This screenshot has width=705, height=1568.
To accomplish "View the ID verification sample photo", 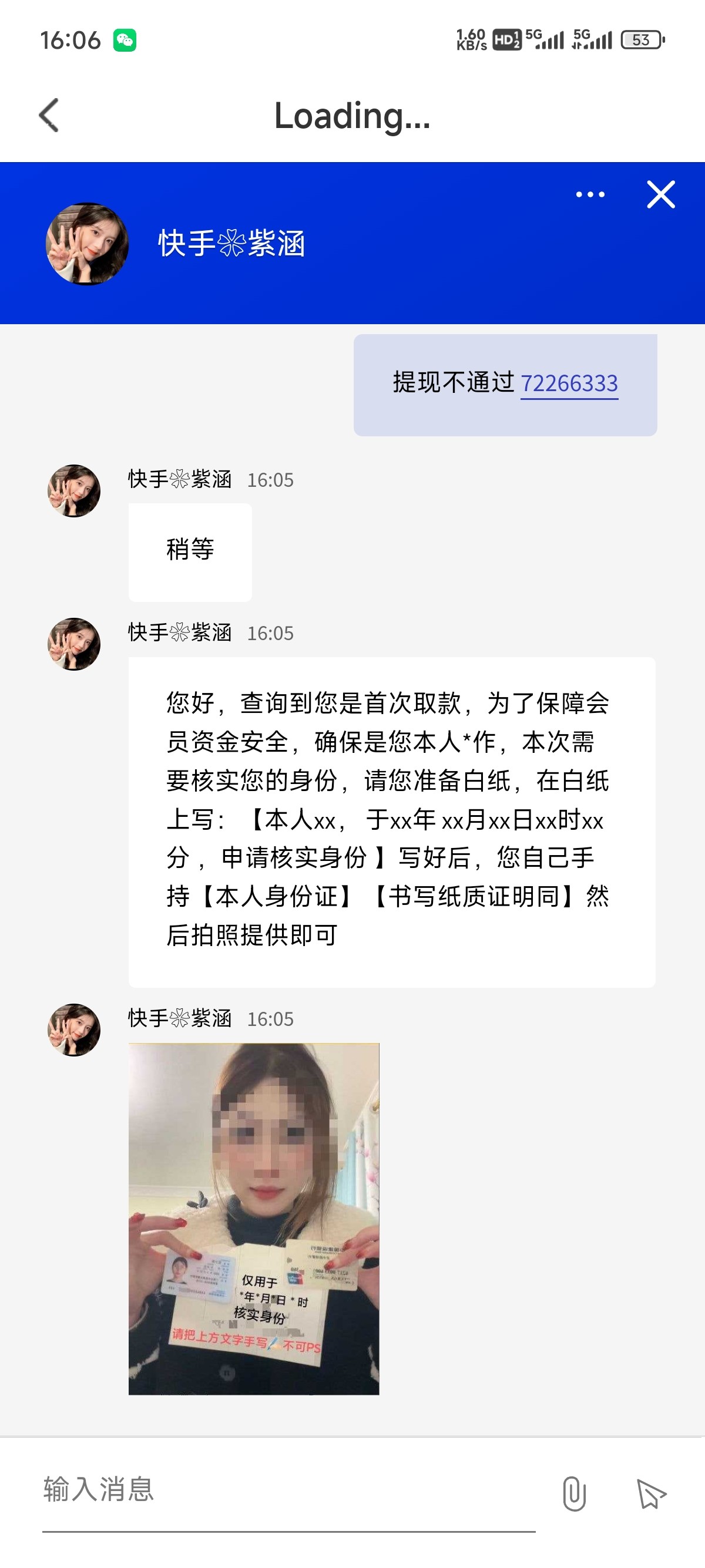I will [x=254, y=1219].
